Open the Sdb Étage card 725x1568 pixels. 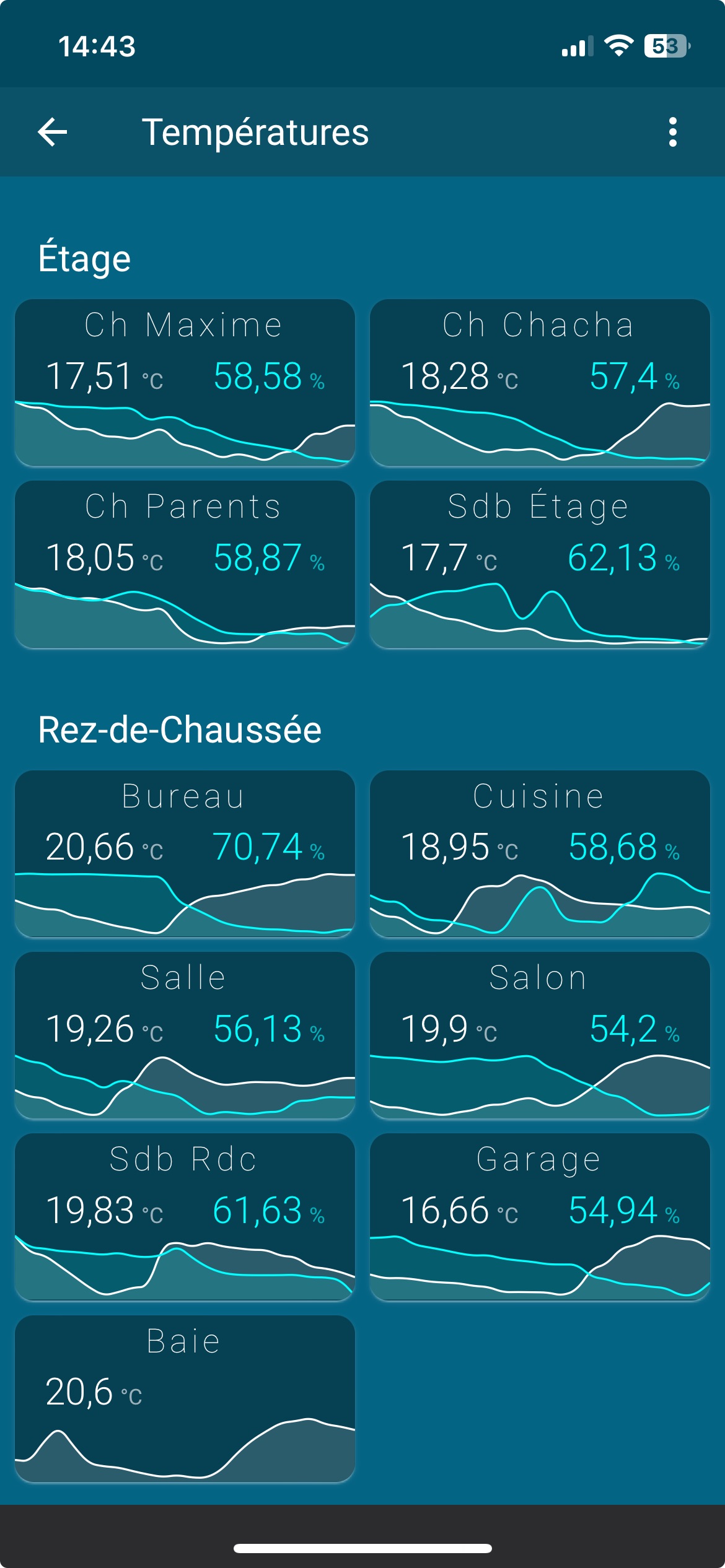pyautogui.click(x=540, y=564)
